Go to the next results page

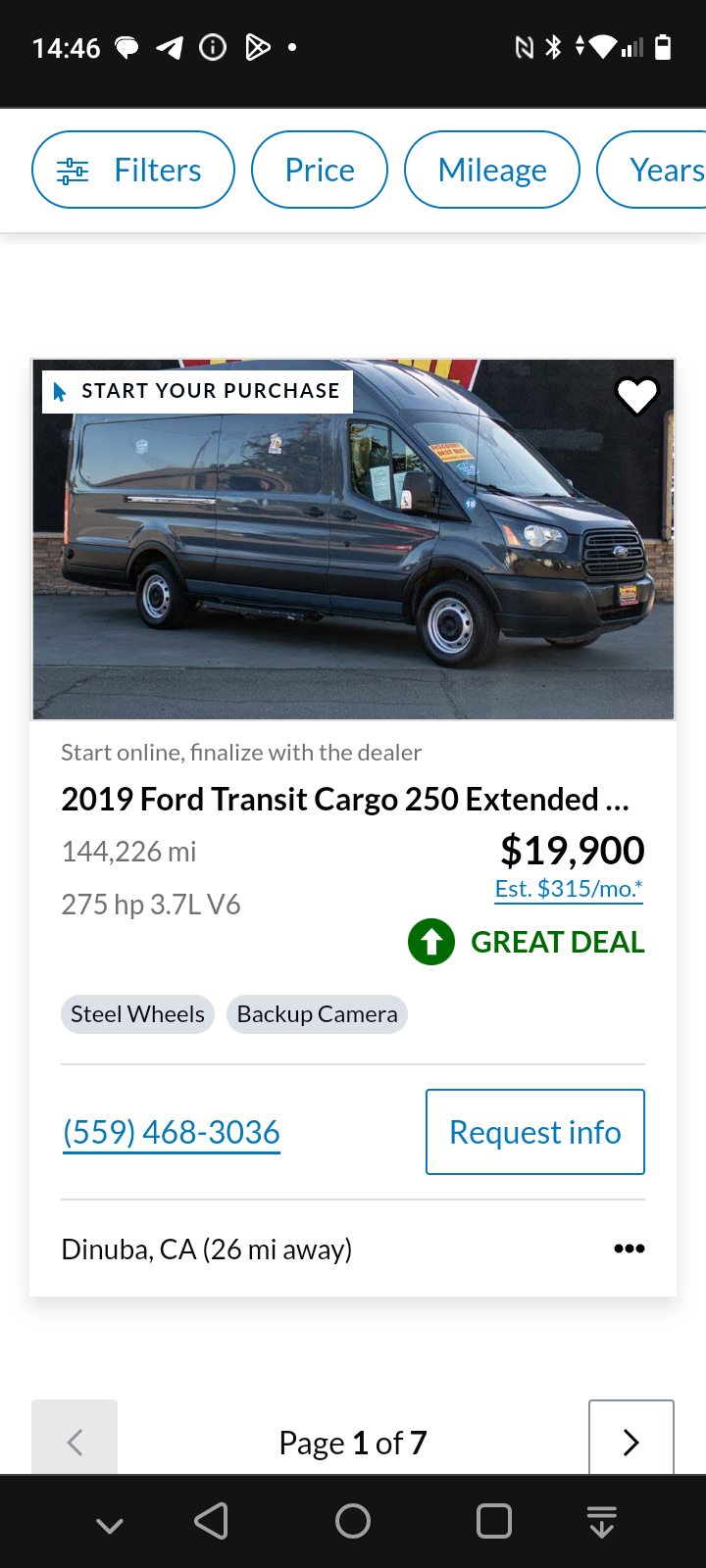click(x=631, y=1439)
